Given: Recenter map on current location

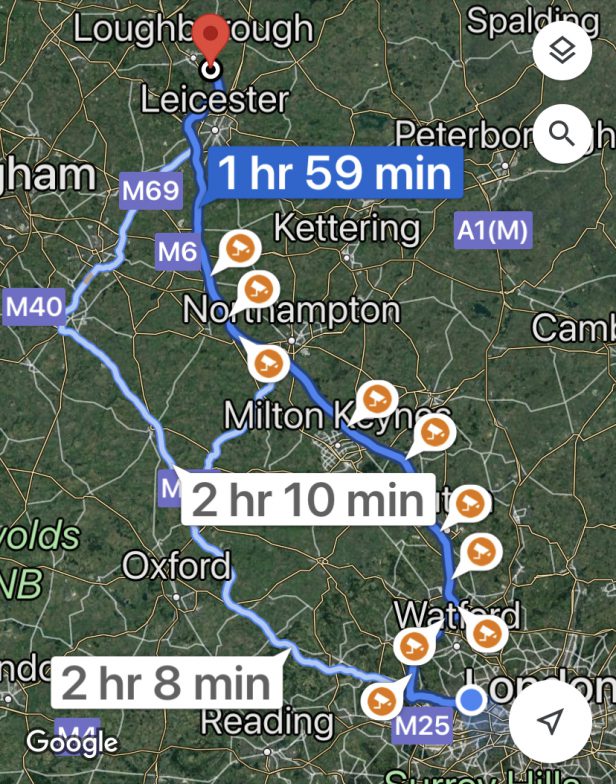Looking at the screenshot, I should point(550,721).
